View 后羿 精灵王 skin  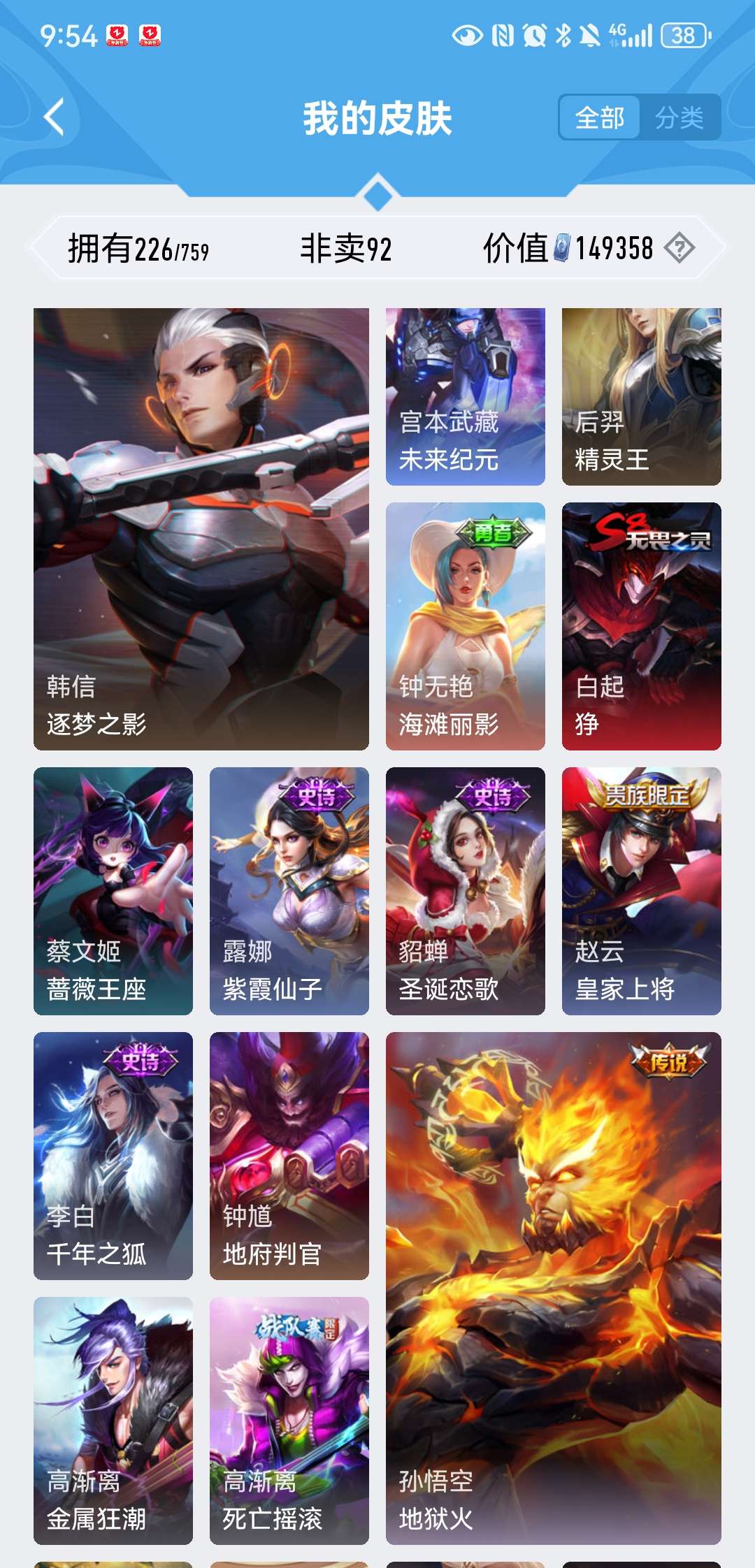641,397
